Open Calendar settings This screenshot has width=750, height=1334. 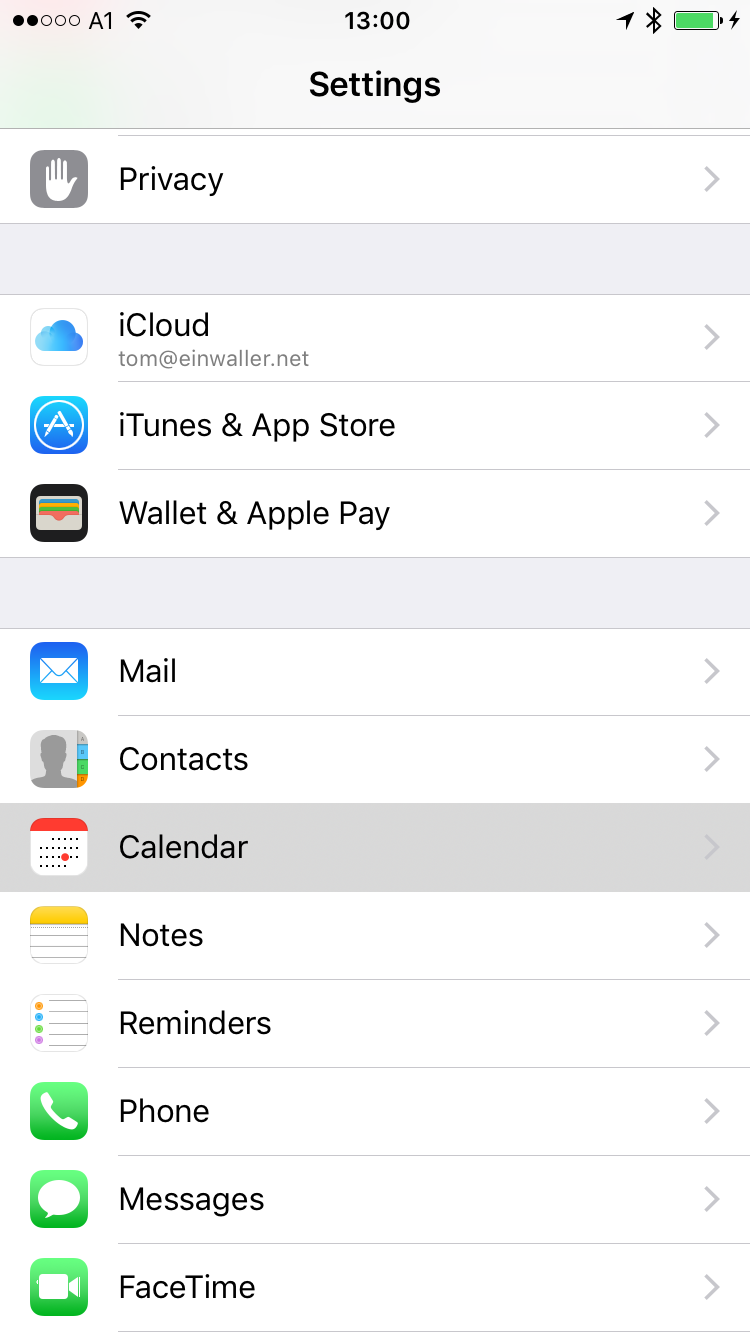point(375,848)
